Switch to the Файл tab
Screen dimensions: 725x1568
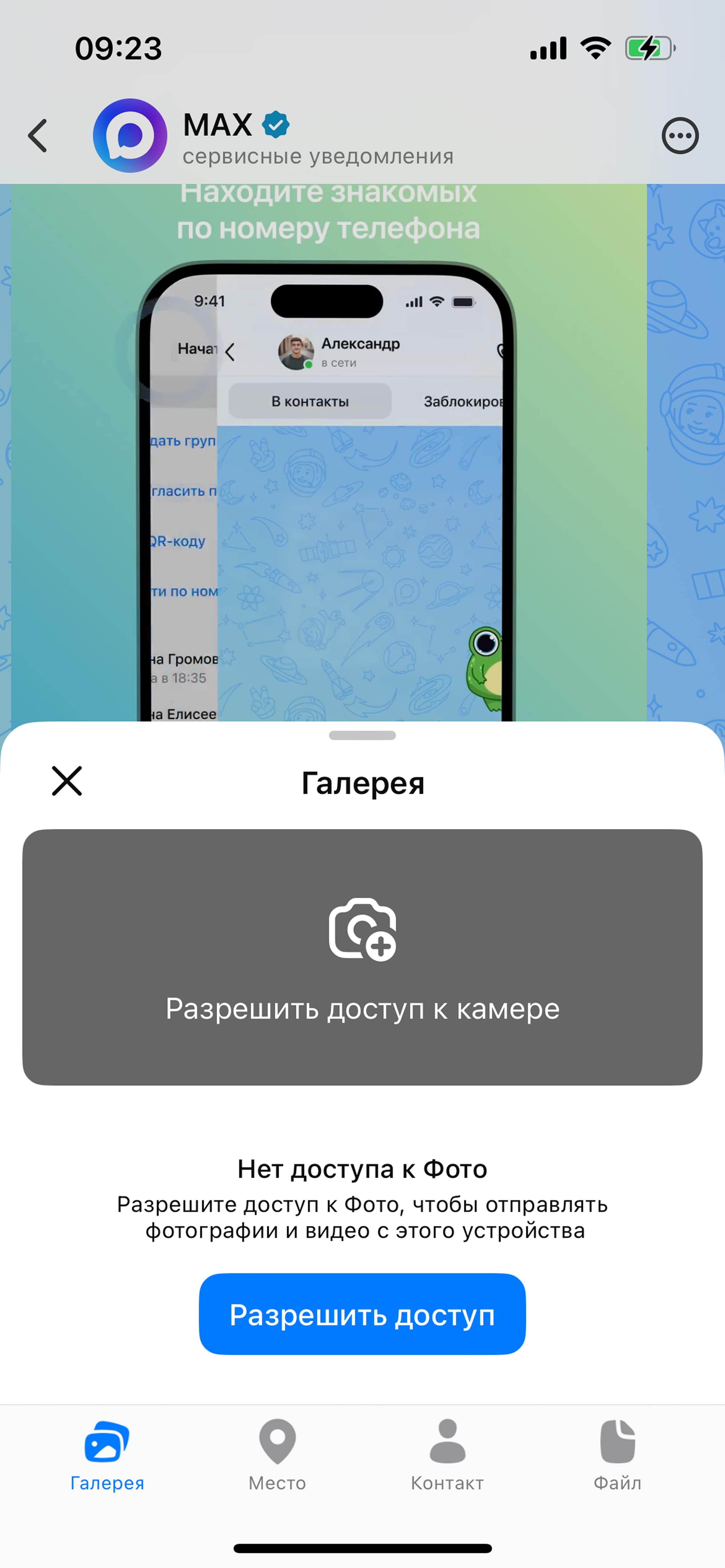tap(618, 1455)
